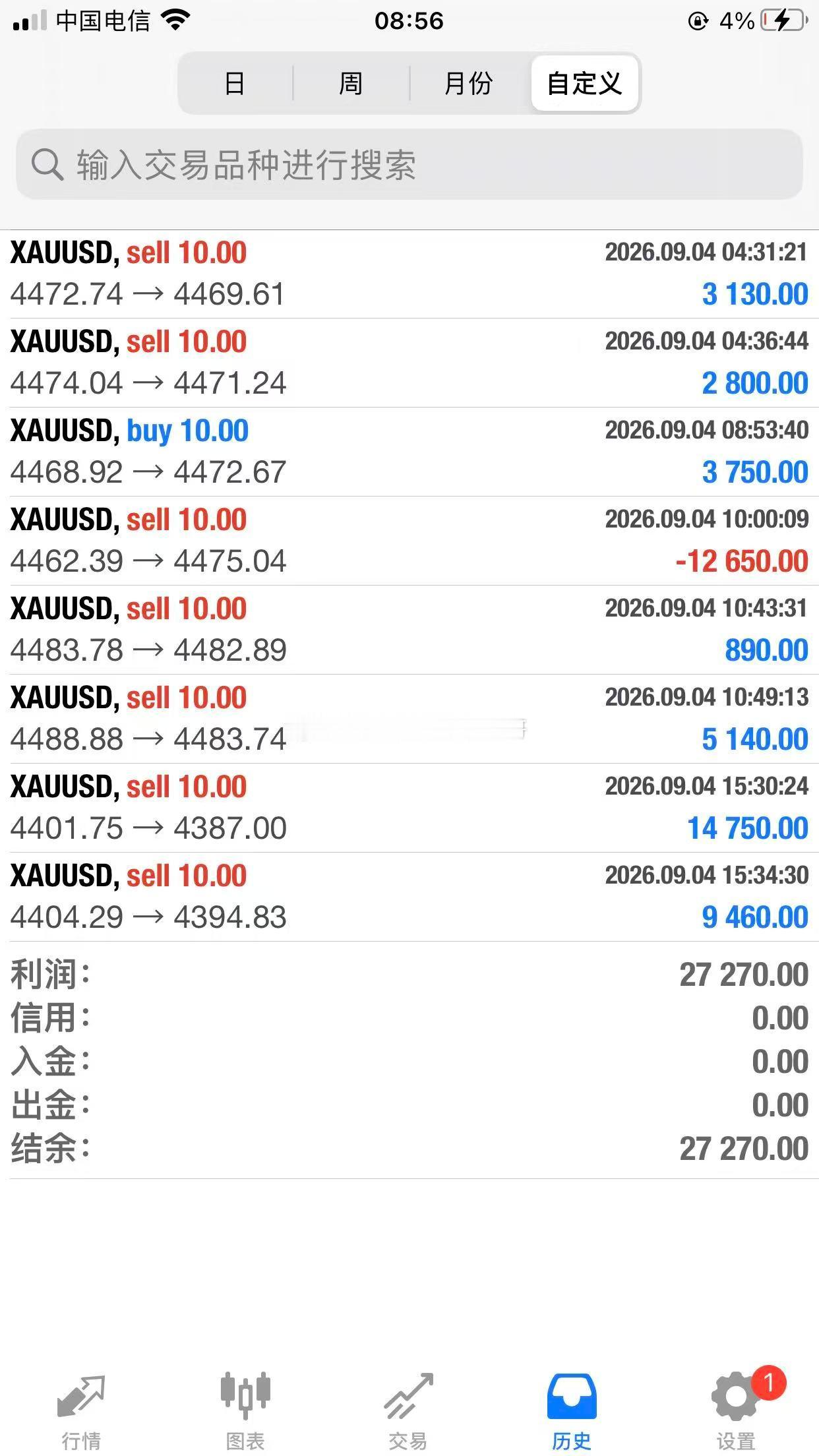Open the trade with 890.00 profit
Image resolution: width=819 pixels, height=1456 pixels.
click(x=409, y=630)
